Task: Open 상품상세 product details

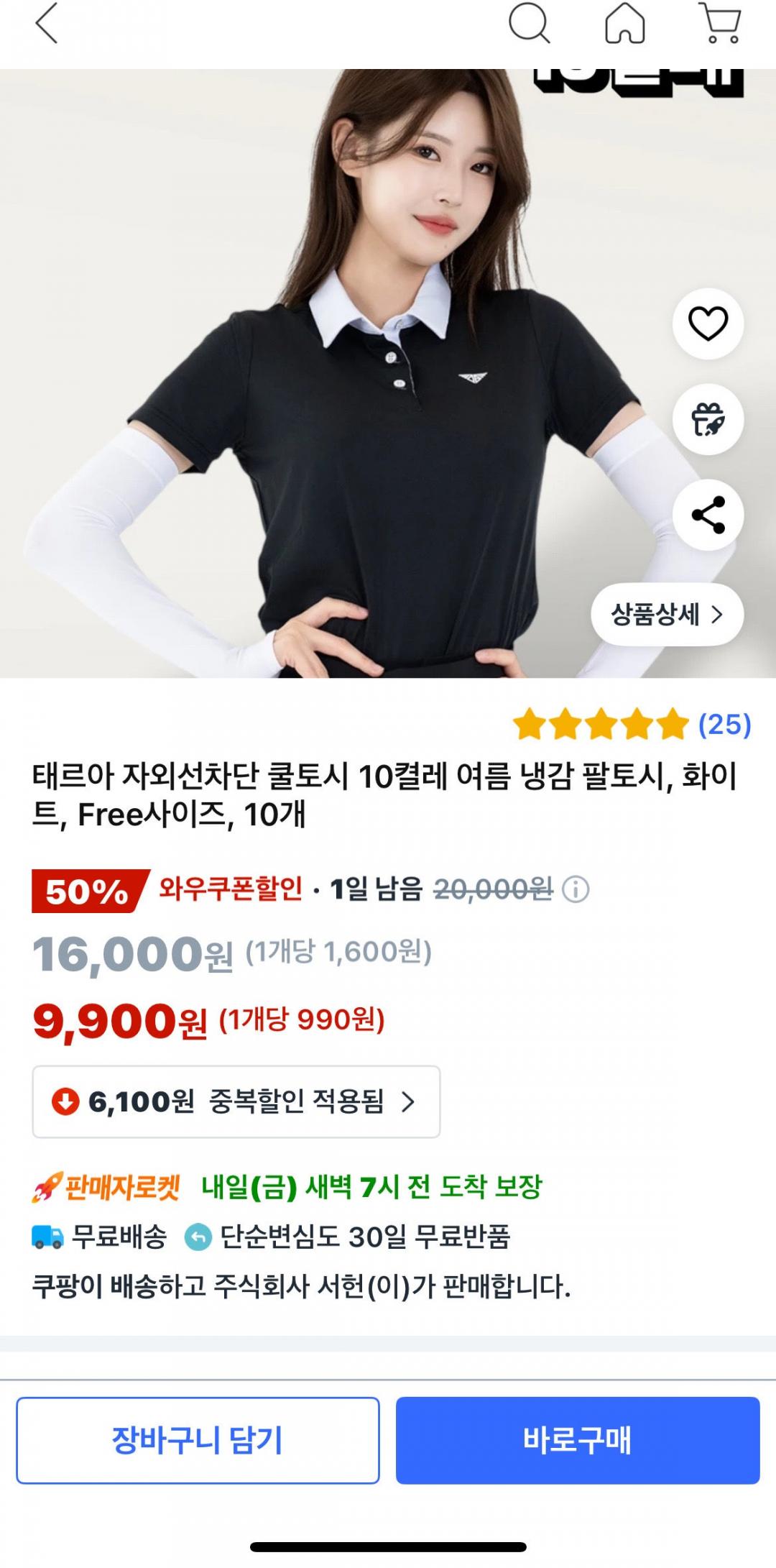Action: point(667,615)
